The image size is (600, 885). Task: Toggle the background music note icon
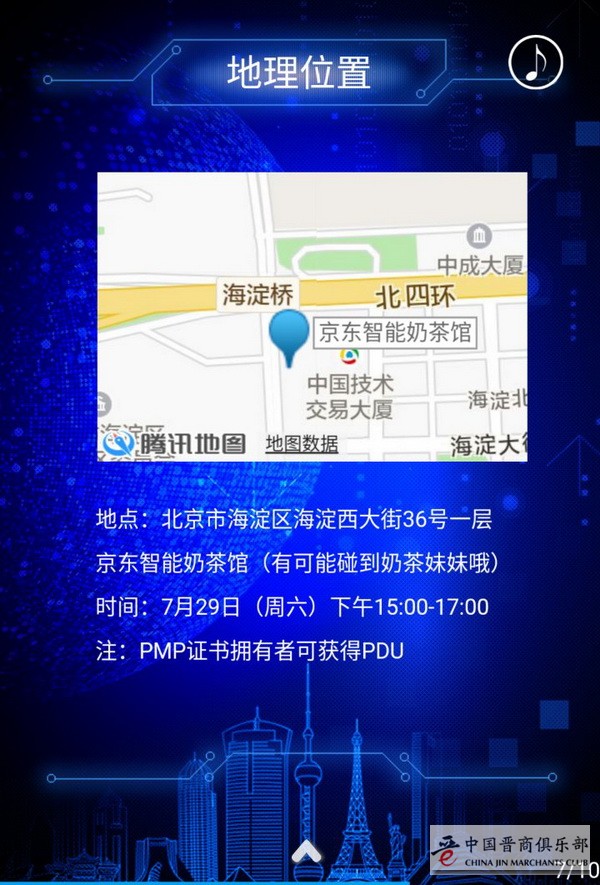pos(536,62)
